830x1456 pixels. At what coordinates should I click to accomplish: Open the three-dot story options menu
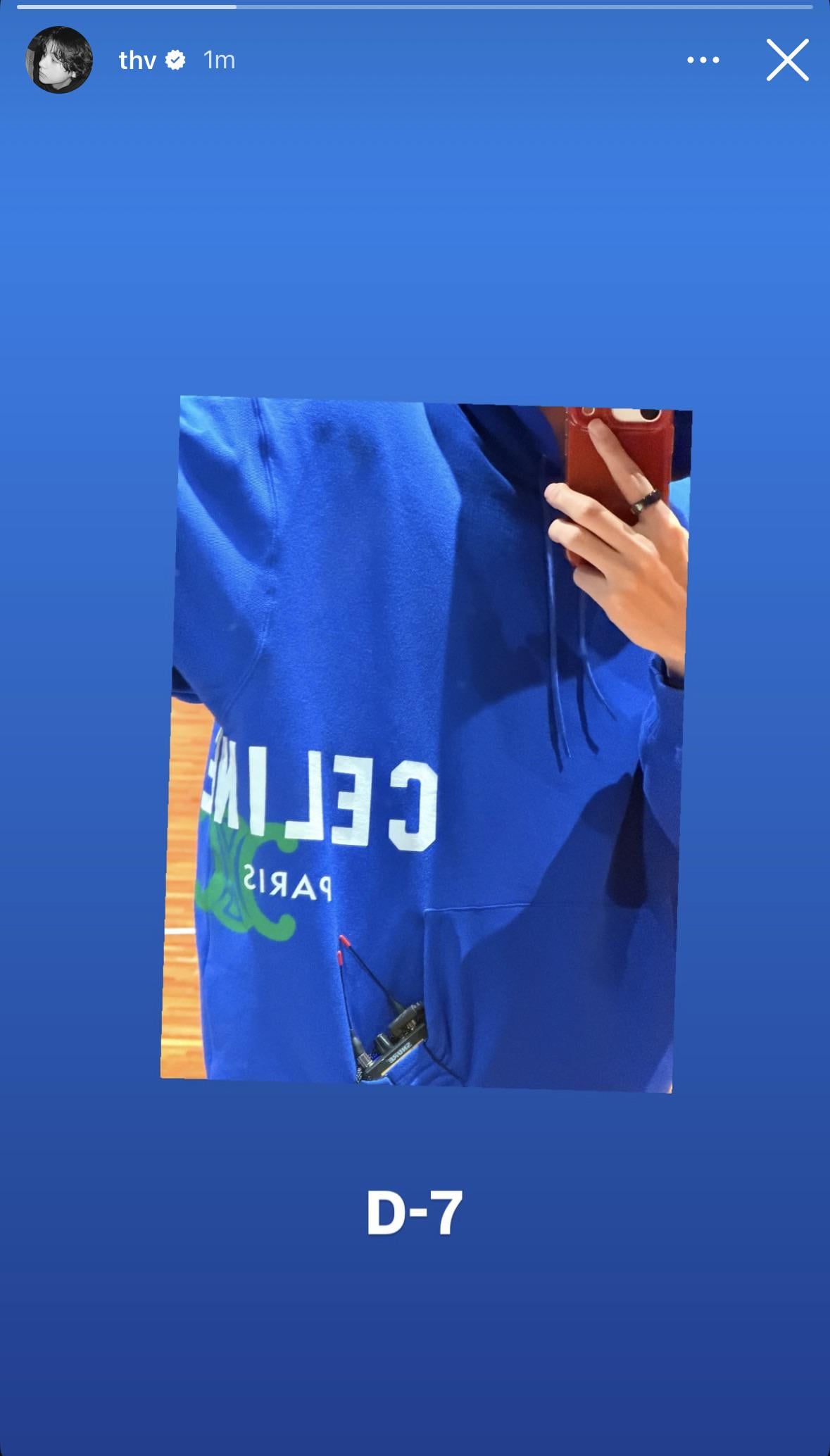click(703, 61)
